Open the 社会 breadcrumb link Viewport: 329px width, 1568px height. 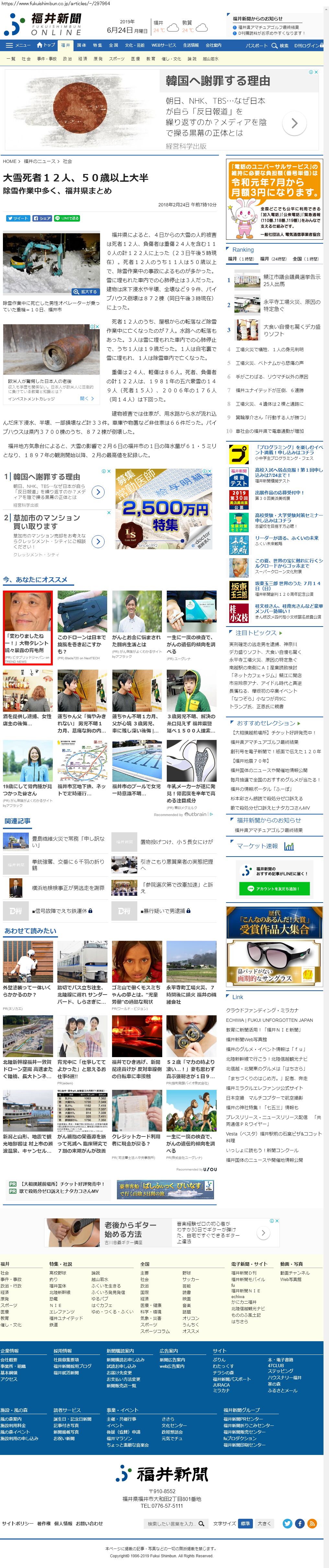(x=67, y=161)
